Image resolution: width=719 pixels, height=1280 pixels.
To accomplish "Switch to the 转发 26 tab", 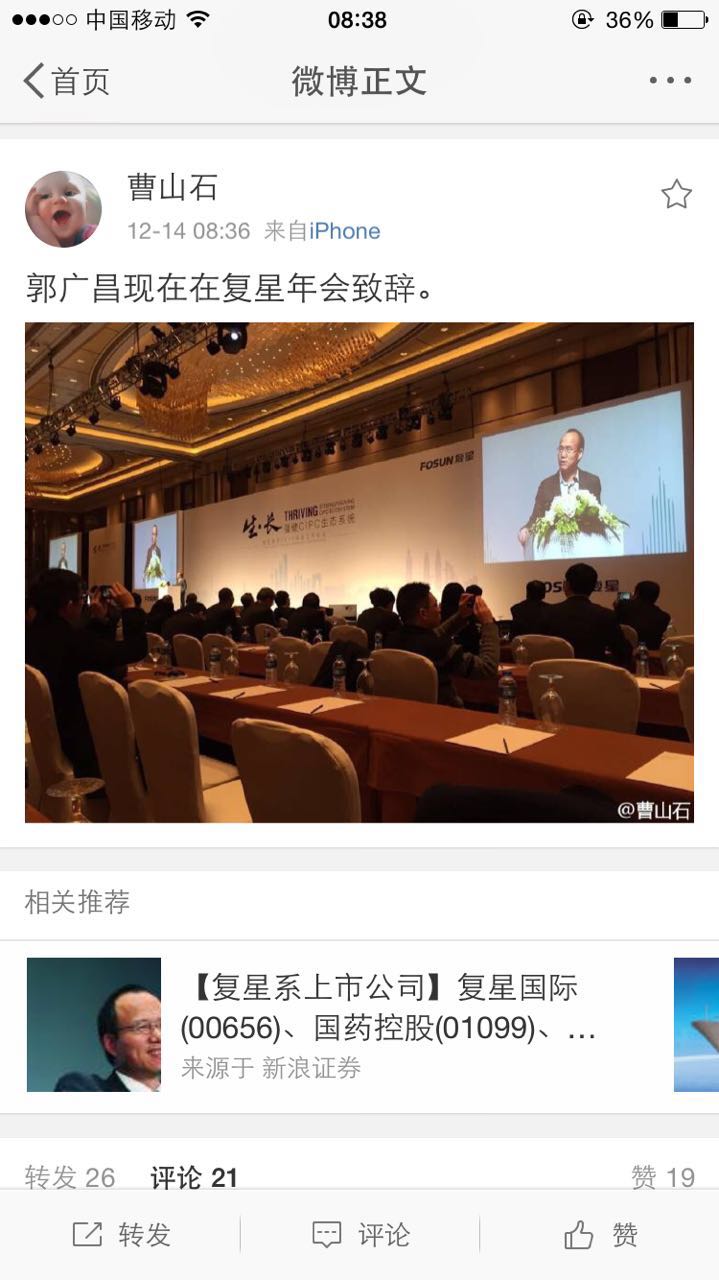I will 70,1178.
